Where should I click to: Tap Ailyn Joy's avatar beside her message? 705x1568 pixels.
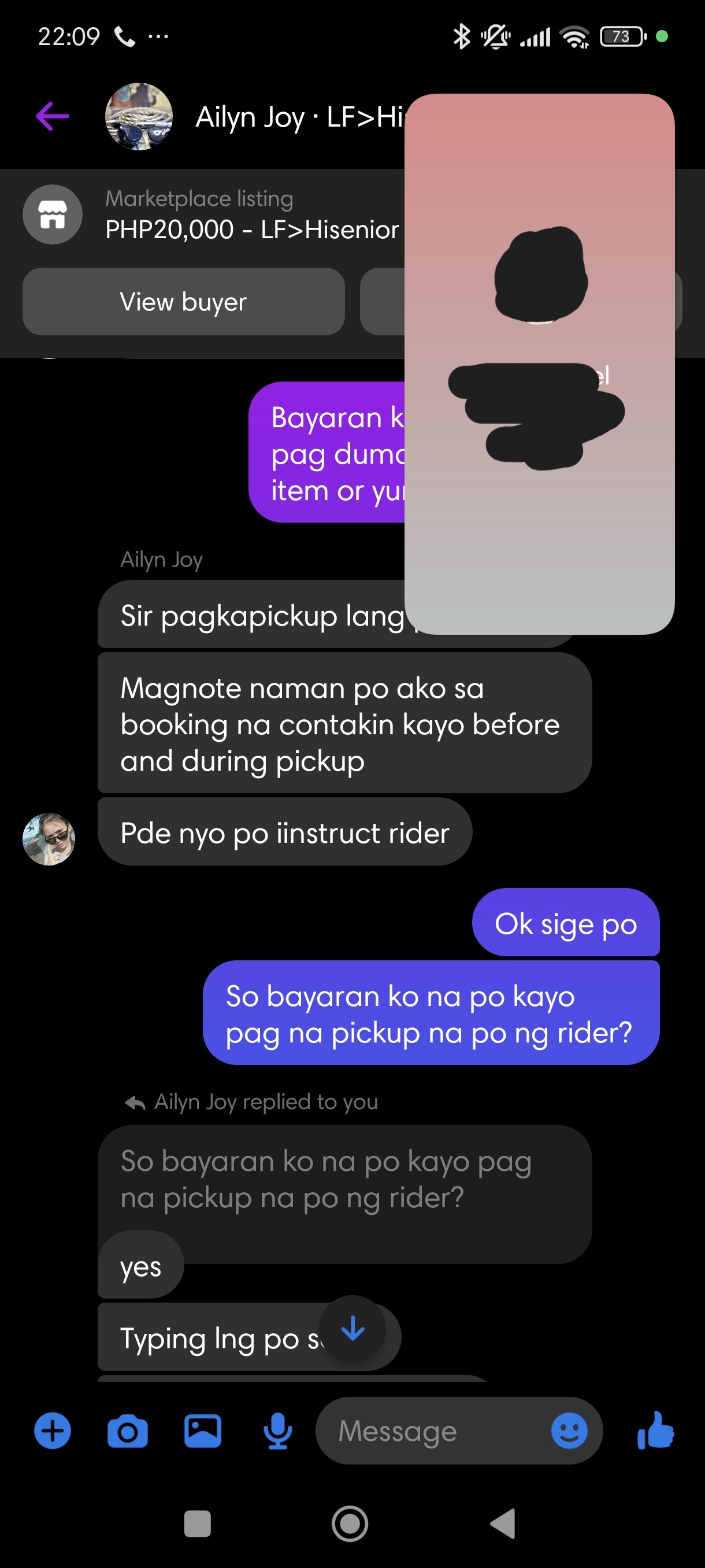(x=49, y=839)
